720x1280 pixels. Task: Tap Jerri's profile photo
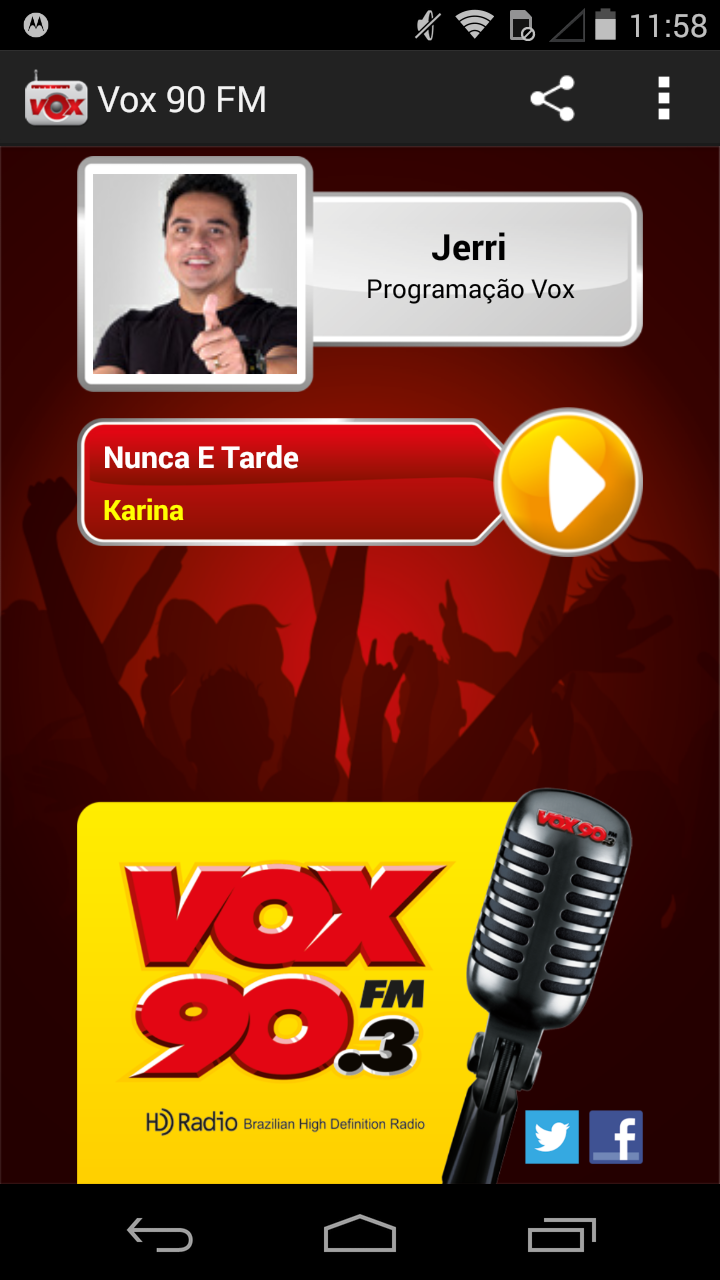click(196, 272)
